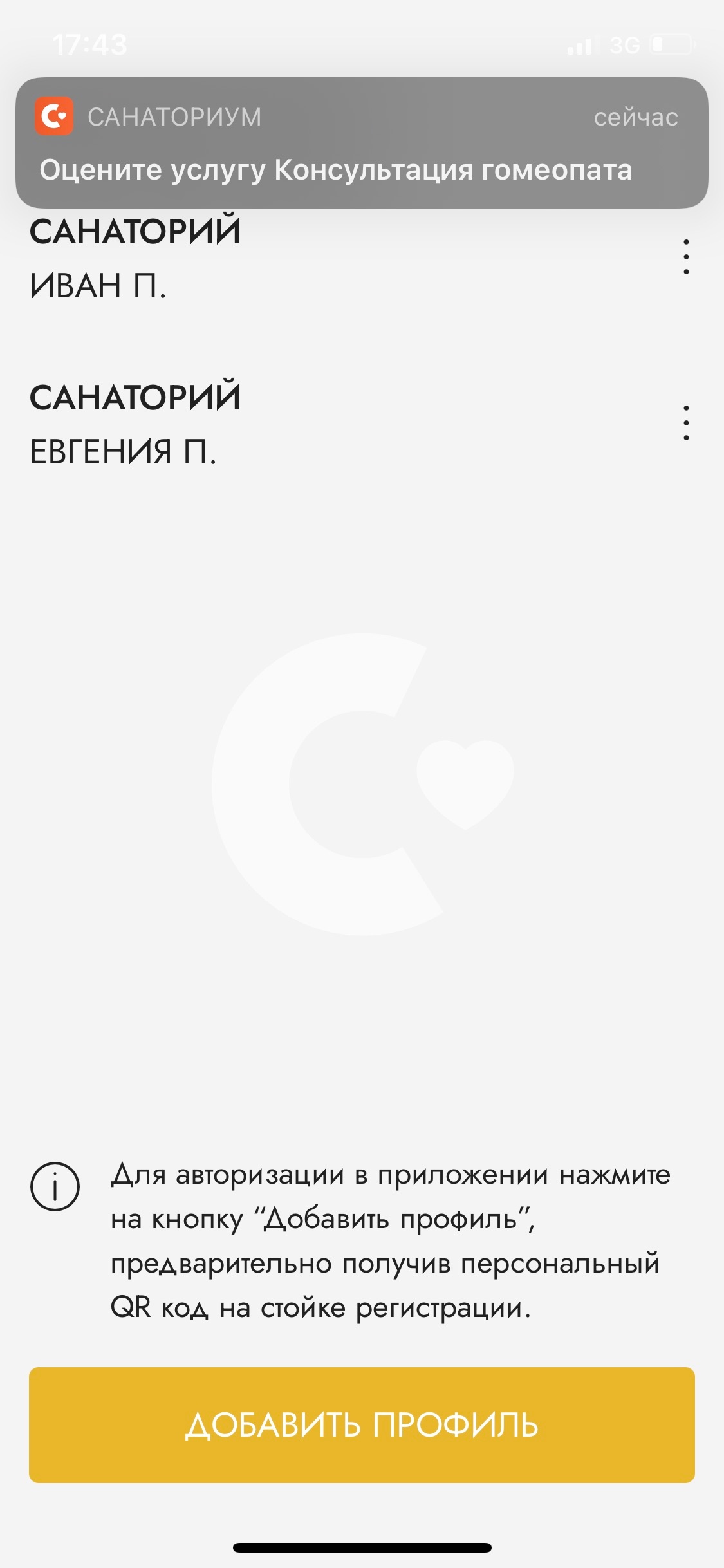Open the Санаториум notification banner
724x1568 pixels.
[x=362, y=143]
